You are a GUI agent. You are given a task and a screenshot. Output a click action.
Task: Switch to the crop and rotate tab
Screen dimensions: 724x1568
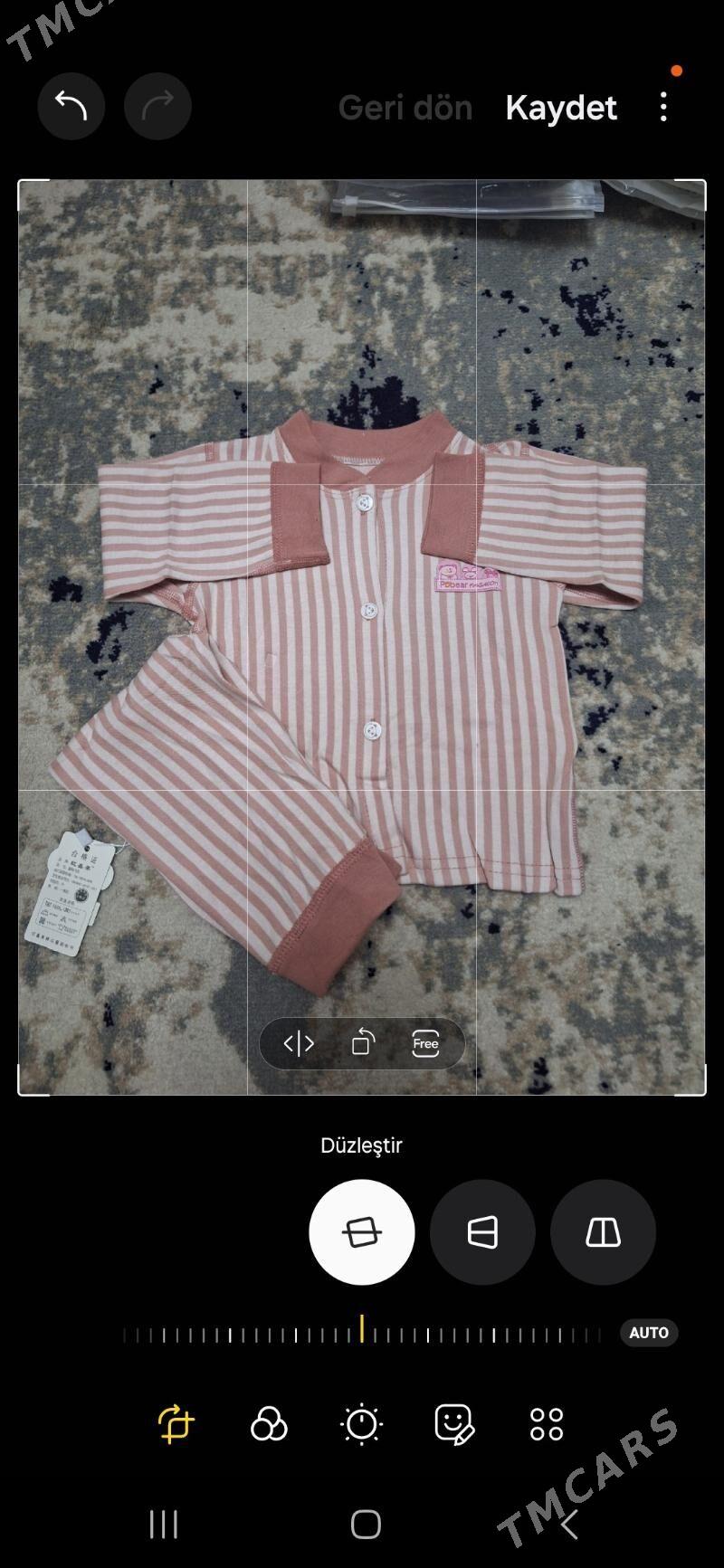pyautogui.click(x=176, y=1423)
